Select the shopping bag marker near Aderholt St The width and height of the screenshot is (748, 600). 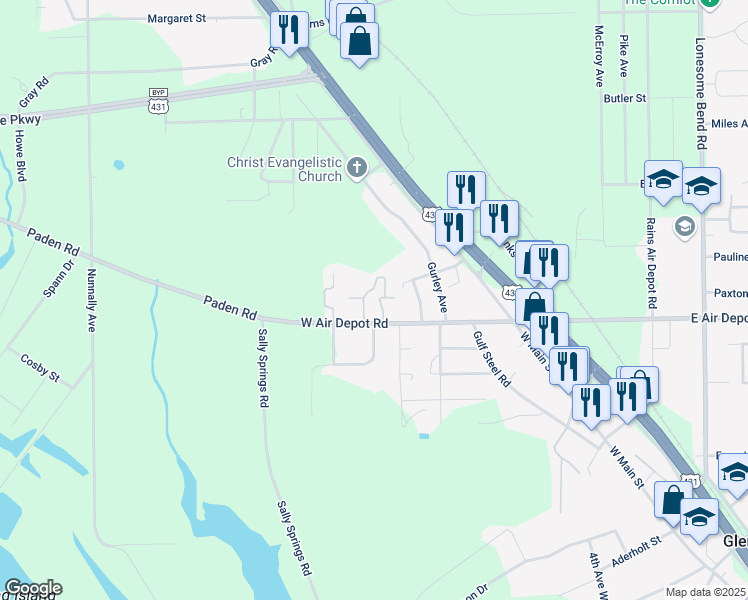click(x=673, y=500)
